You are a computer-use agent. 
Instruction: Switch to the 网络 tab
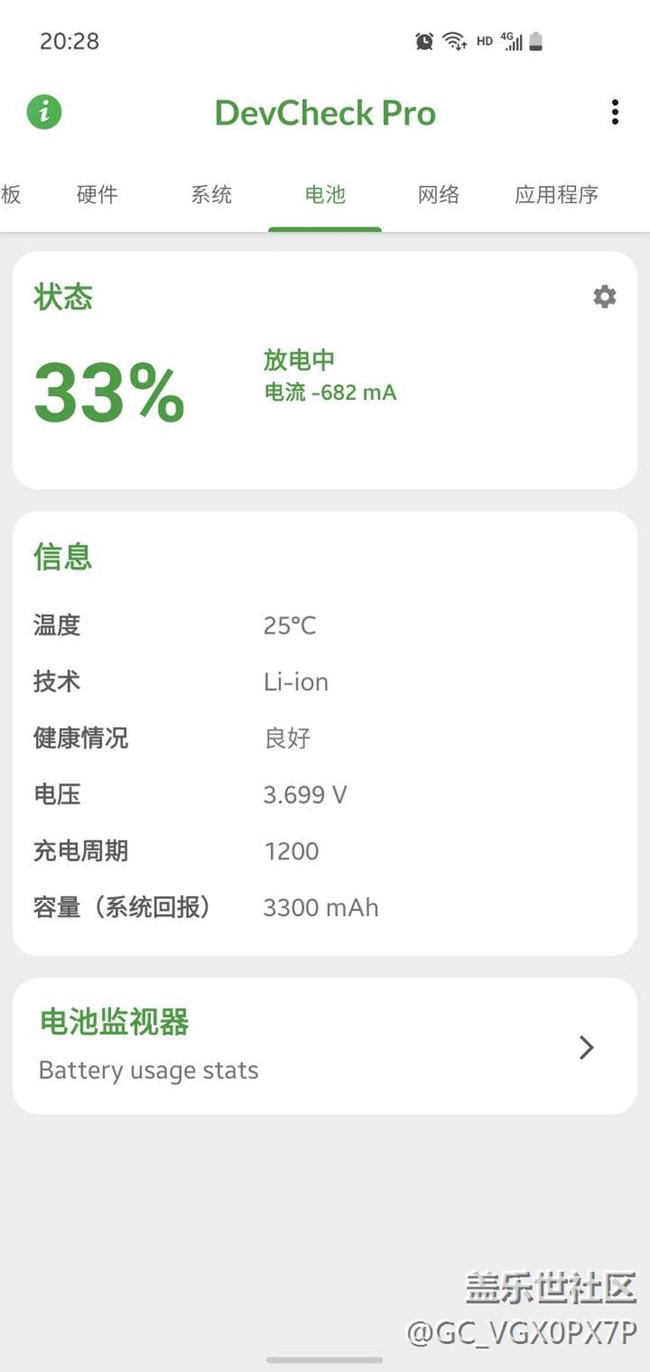(439, 194)
